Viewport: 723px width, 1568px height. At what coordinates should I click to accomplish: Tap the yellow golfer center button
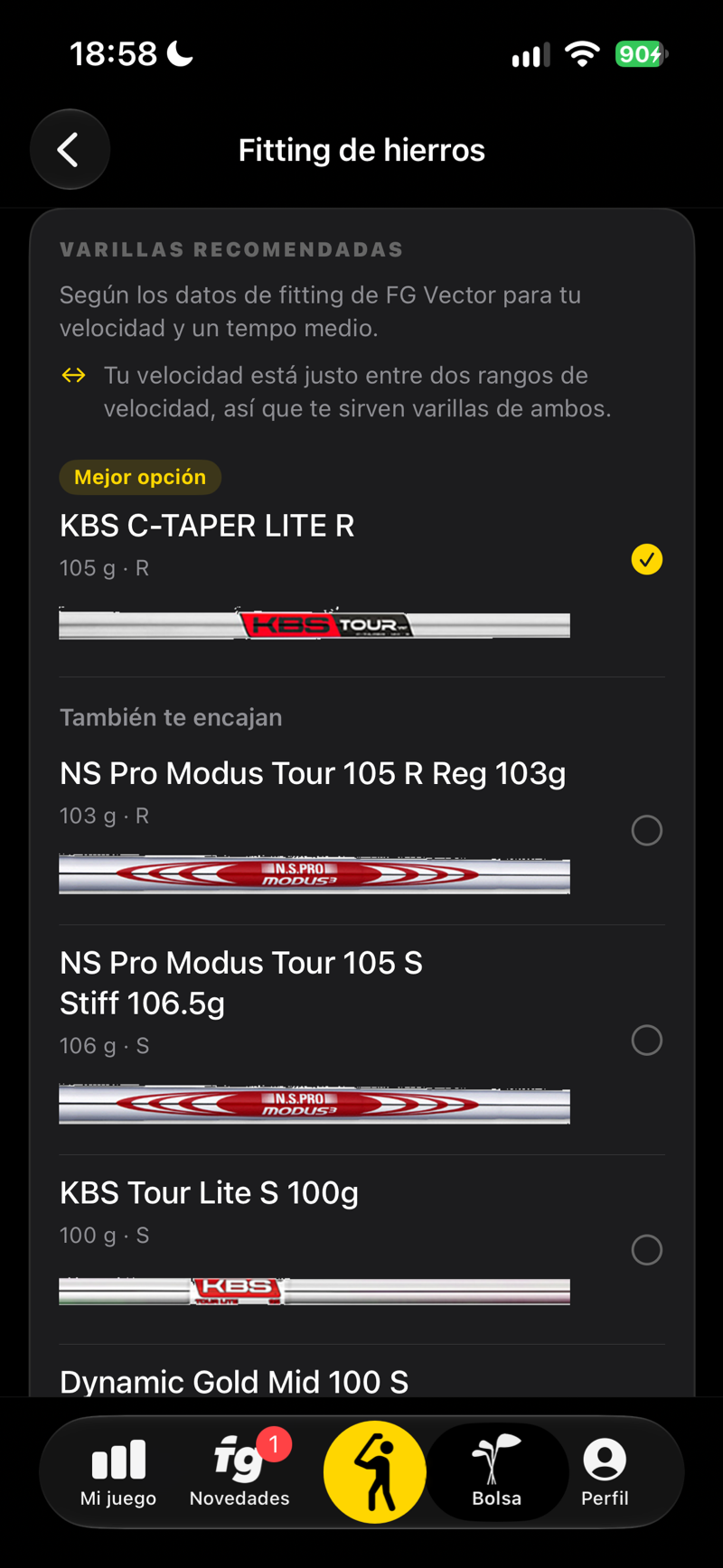[375, 1472]
